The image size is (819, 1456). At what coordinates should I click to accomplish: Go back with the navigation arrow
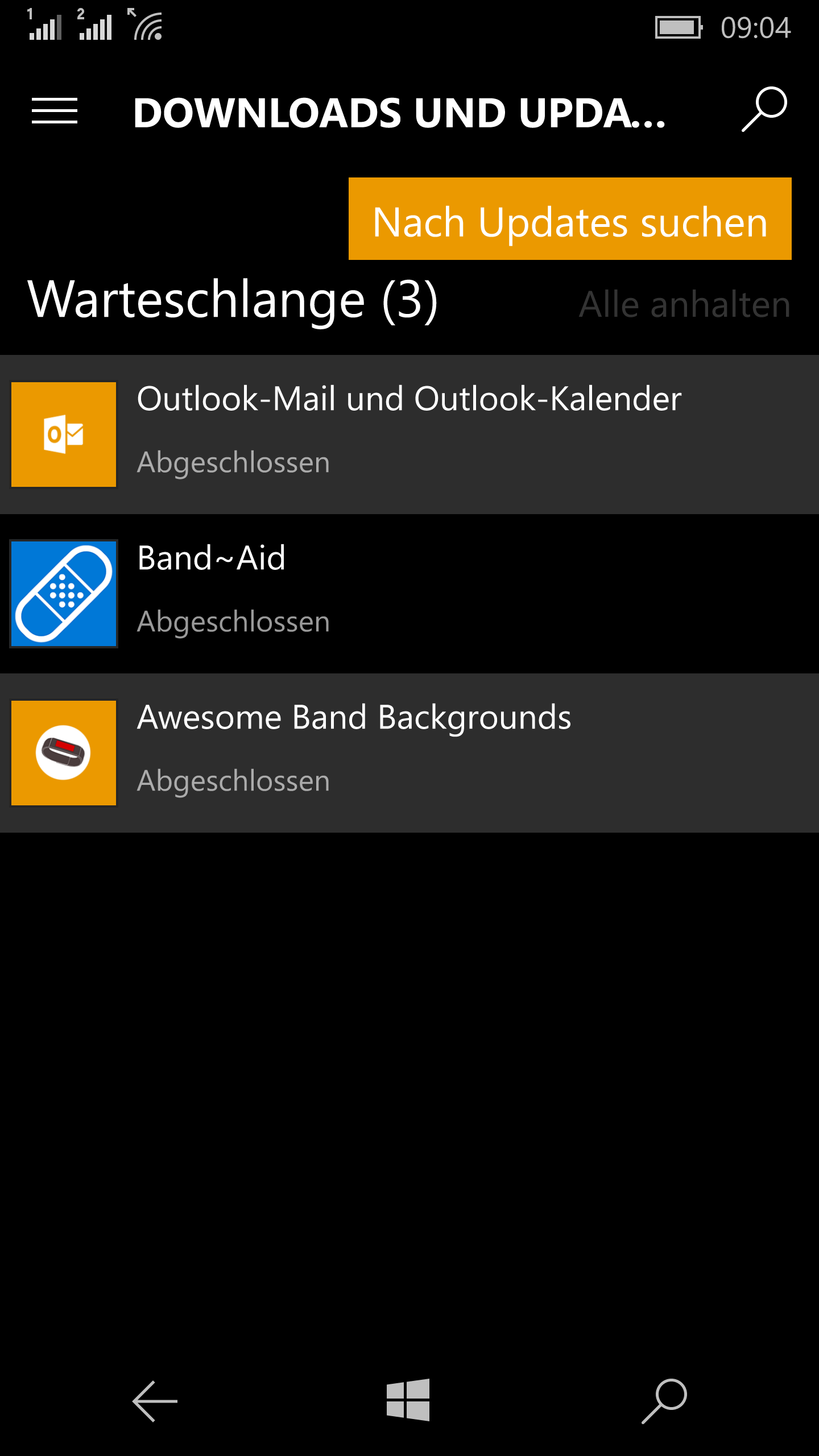[x=155, y=1401]
